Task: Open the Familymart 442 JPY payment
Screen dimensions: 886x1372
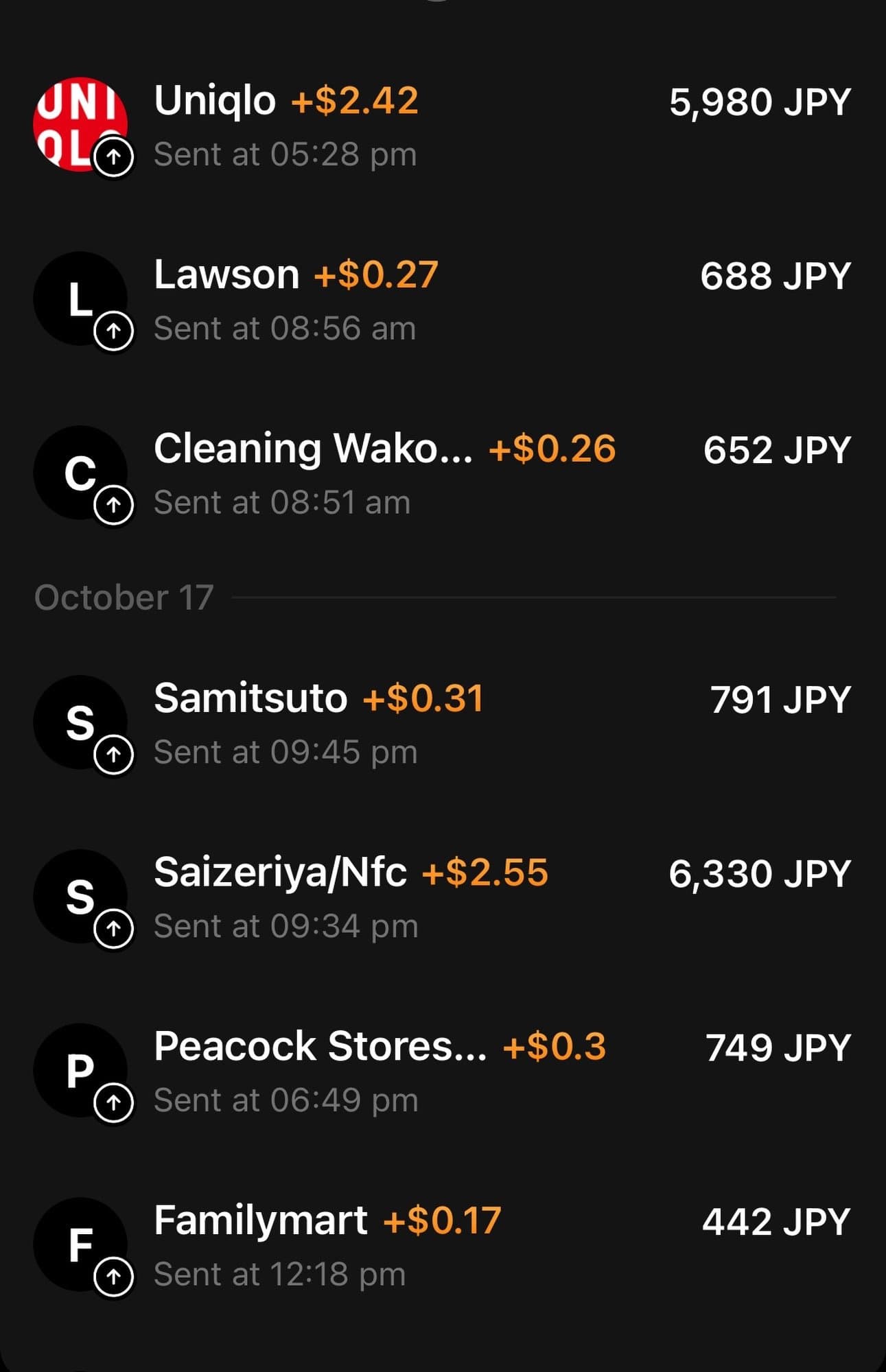Action: (443, 1246)
